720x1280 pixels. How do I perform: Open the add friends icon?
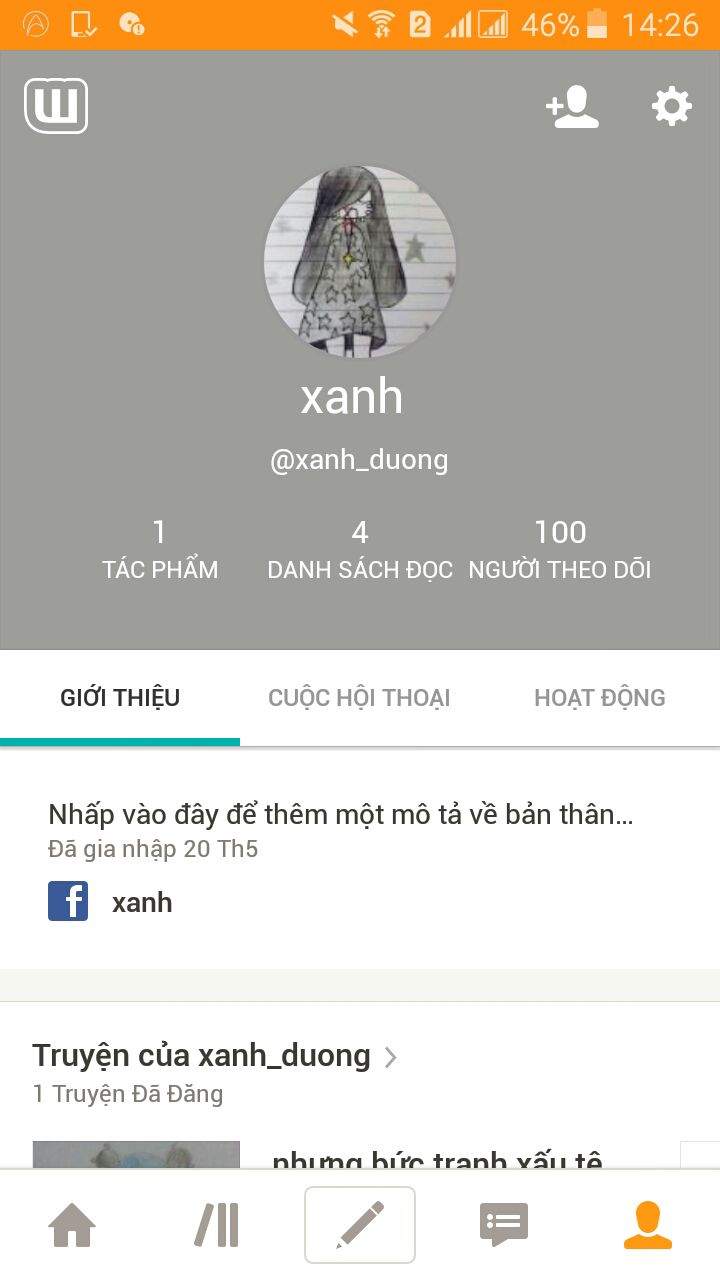pos(572,106)
